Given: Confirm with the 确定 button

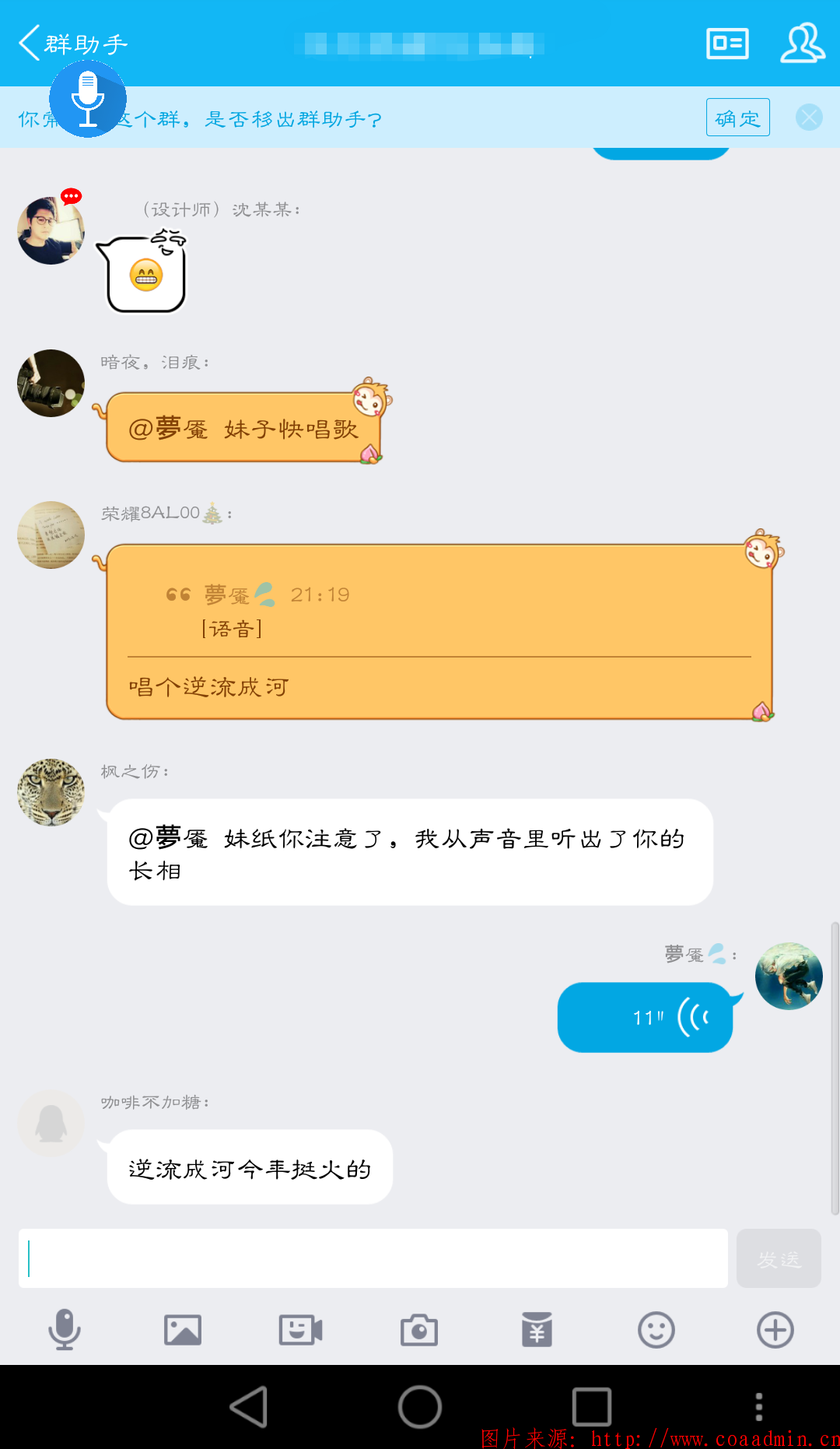Looking at the screenshot, I should [x=737, y=118].
